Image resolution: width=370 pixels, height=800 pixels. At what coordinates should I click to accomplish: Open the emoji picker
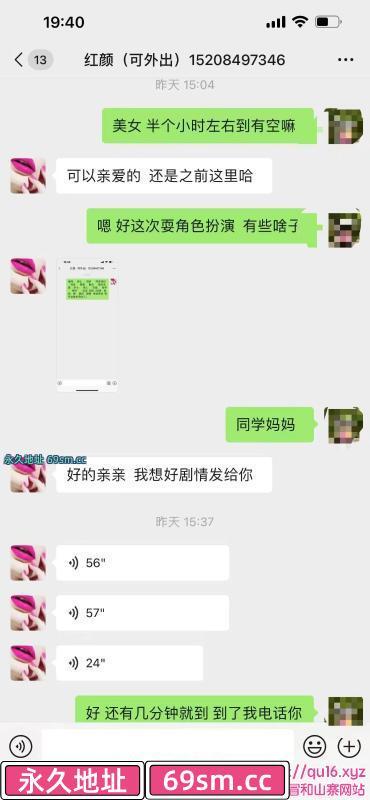click(x=314, y=746)
